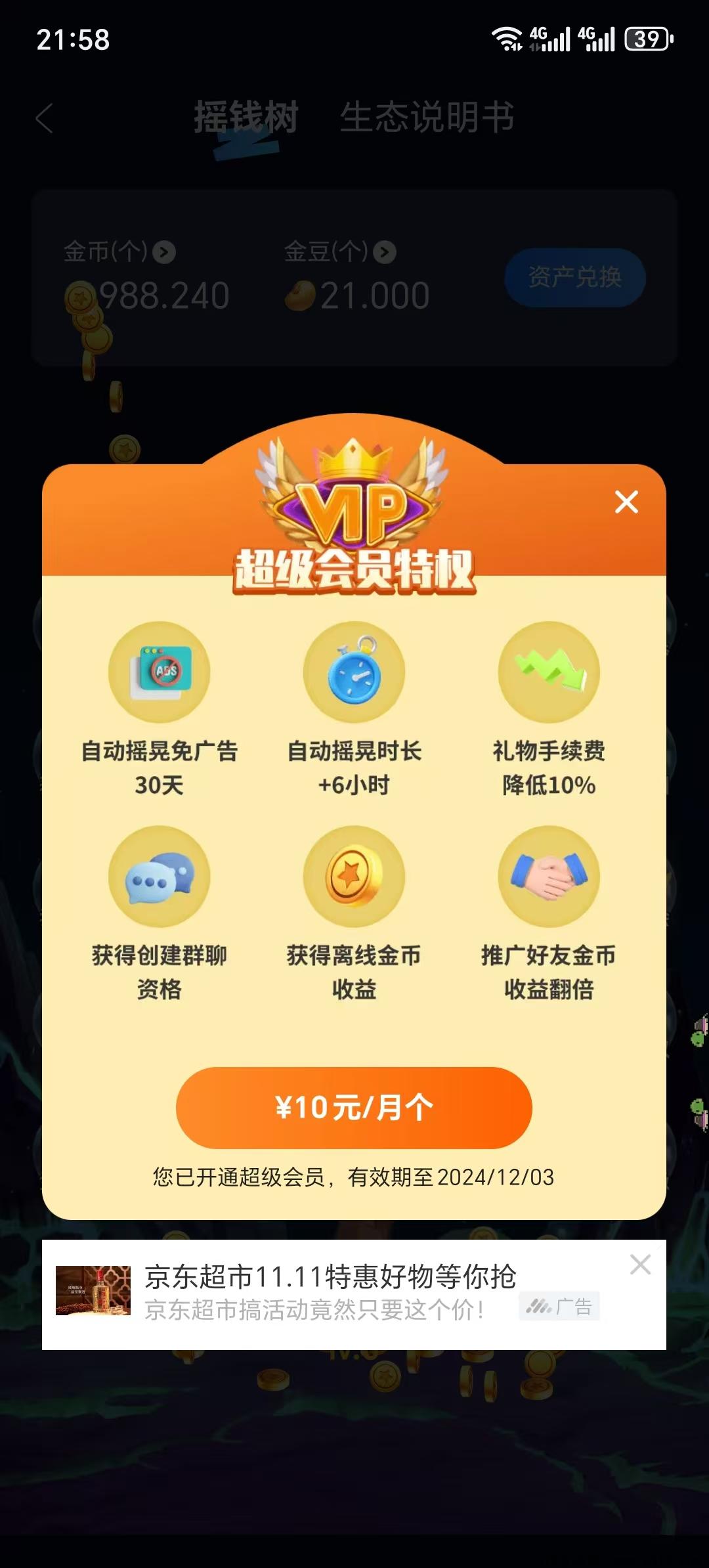The height and width of the screenshot is (1568, 709).
Task: Tap the 资产兑换 button
Action: click(574, 277)
